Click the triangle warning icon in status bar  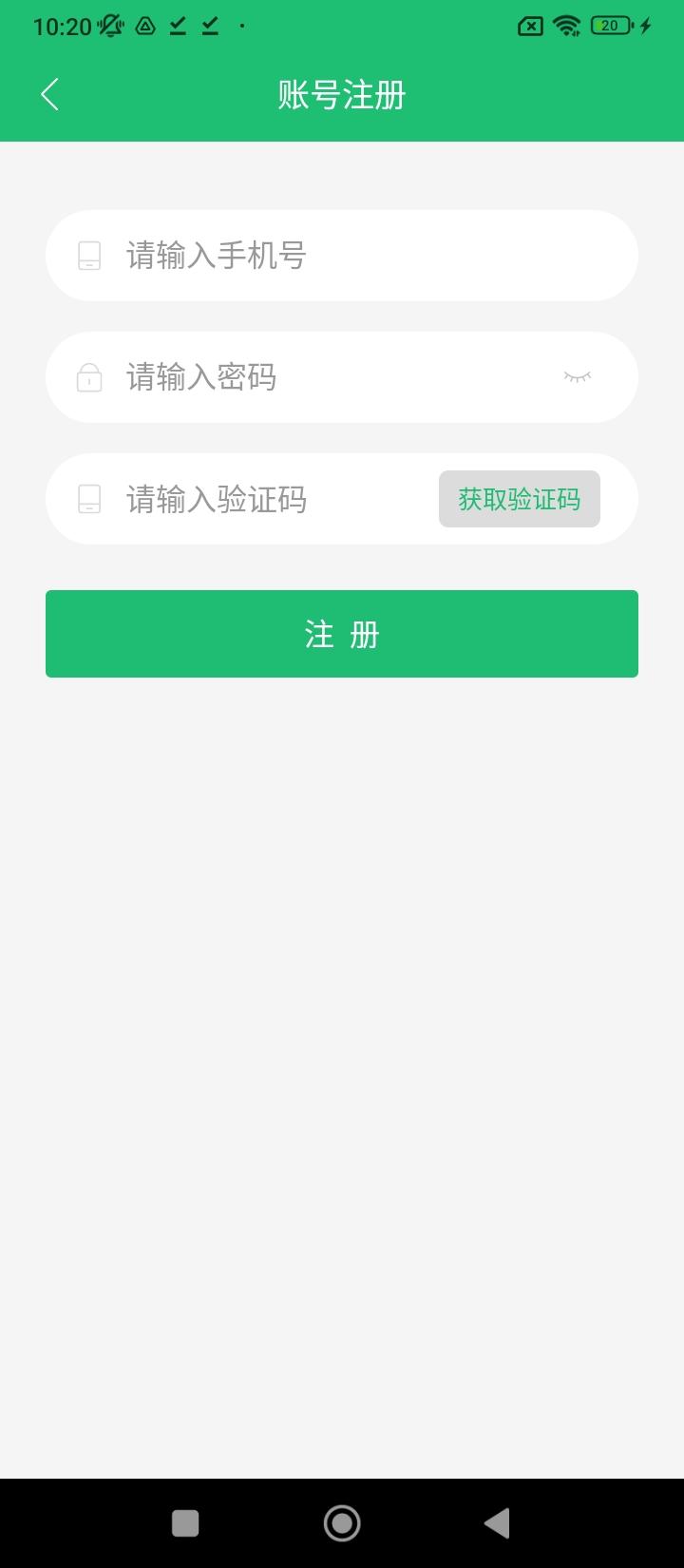tap(143, 27)
